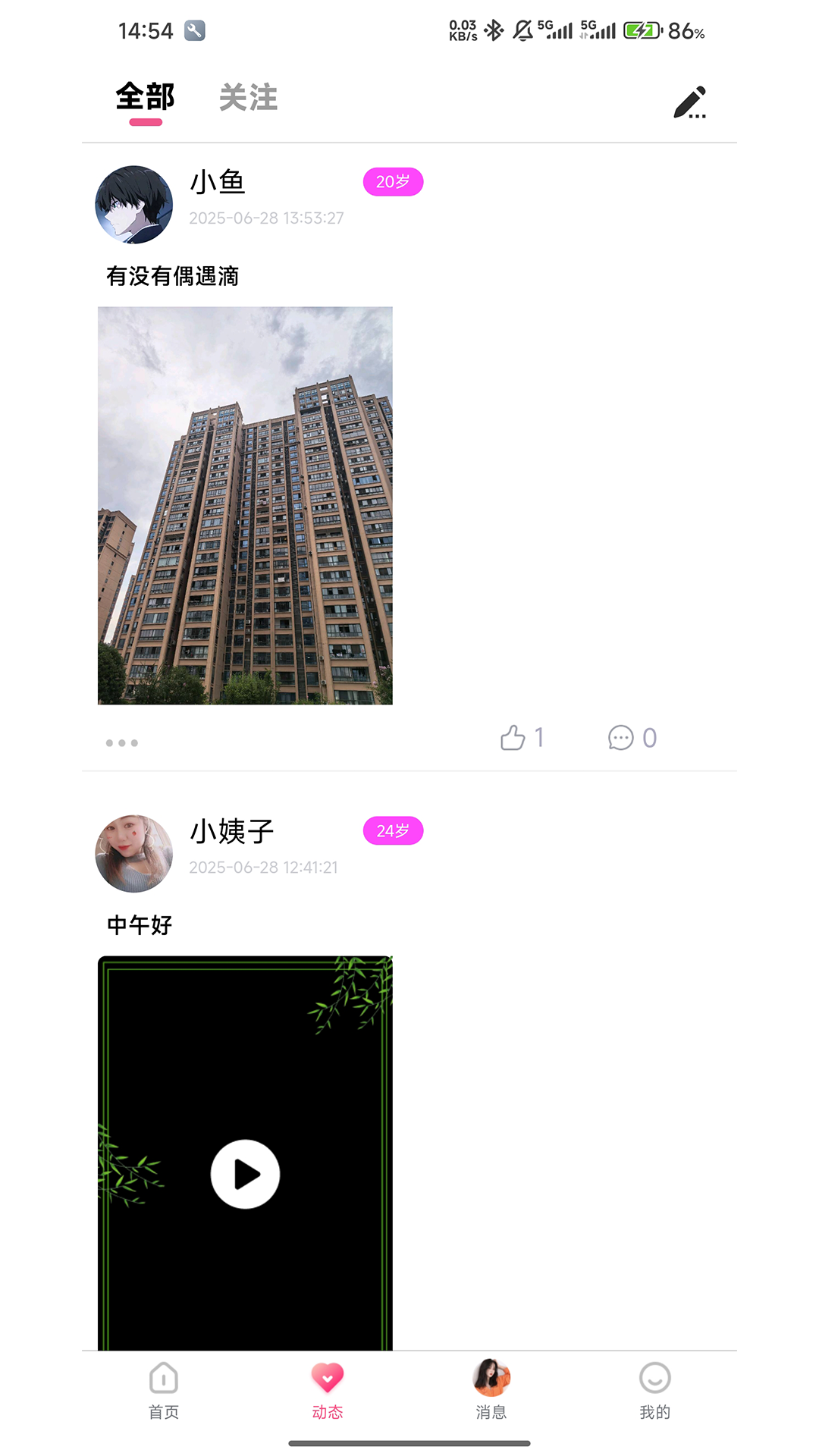Tap the post text 有没有偶遇滴
This screenshot has width=819, height=1456.
tap(172, 278)
